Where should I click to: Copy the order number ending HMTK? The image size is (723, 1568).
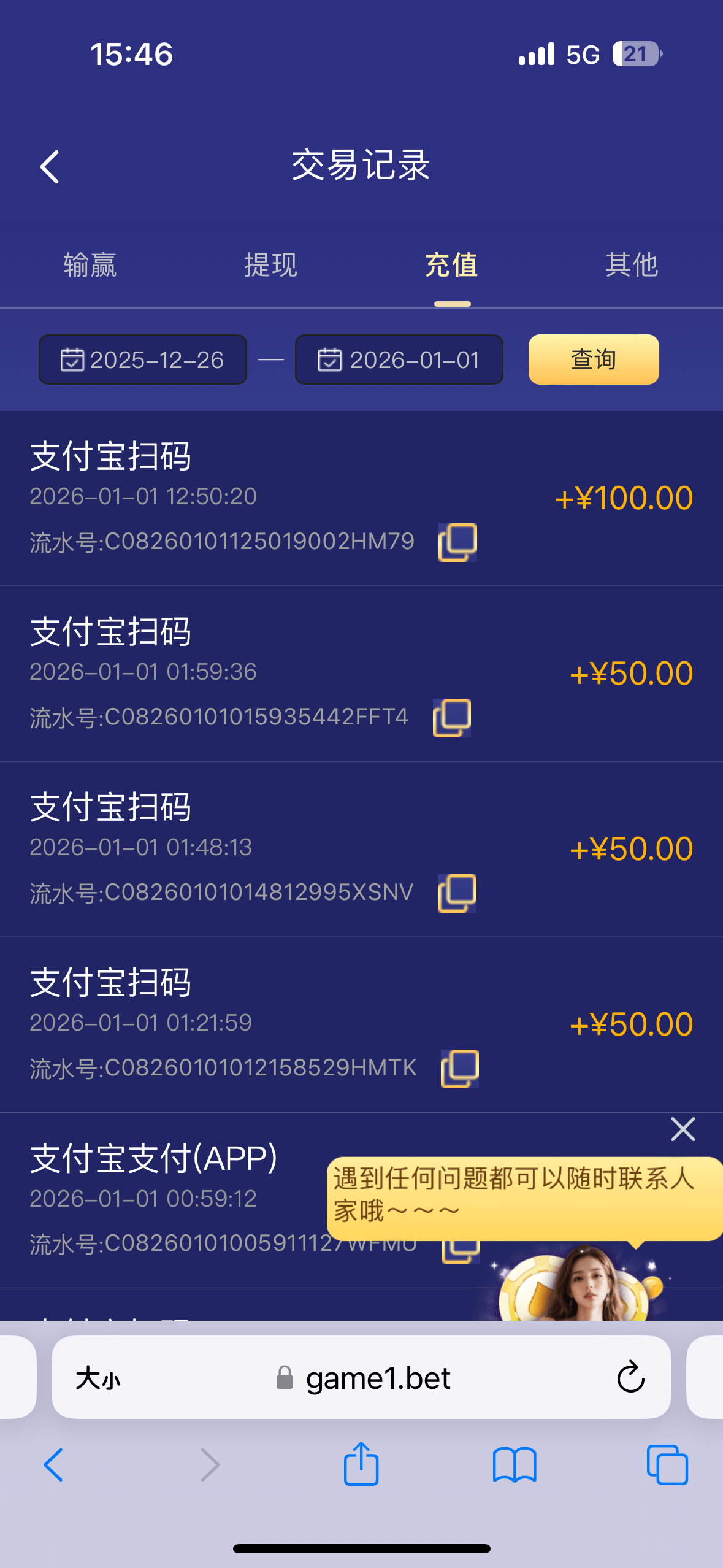pos(461,1067)
